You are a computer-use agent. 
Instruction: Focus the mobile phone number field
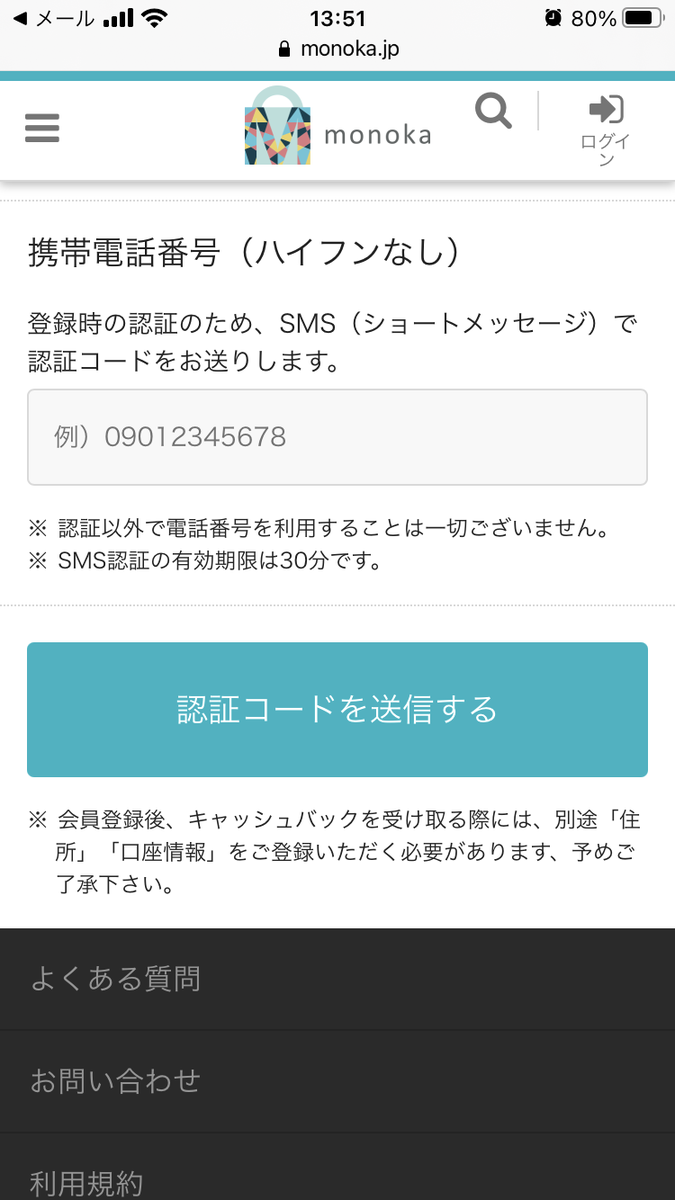click(x=337, y=437)
